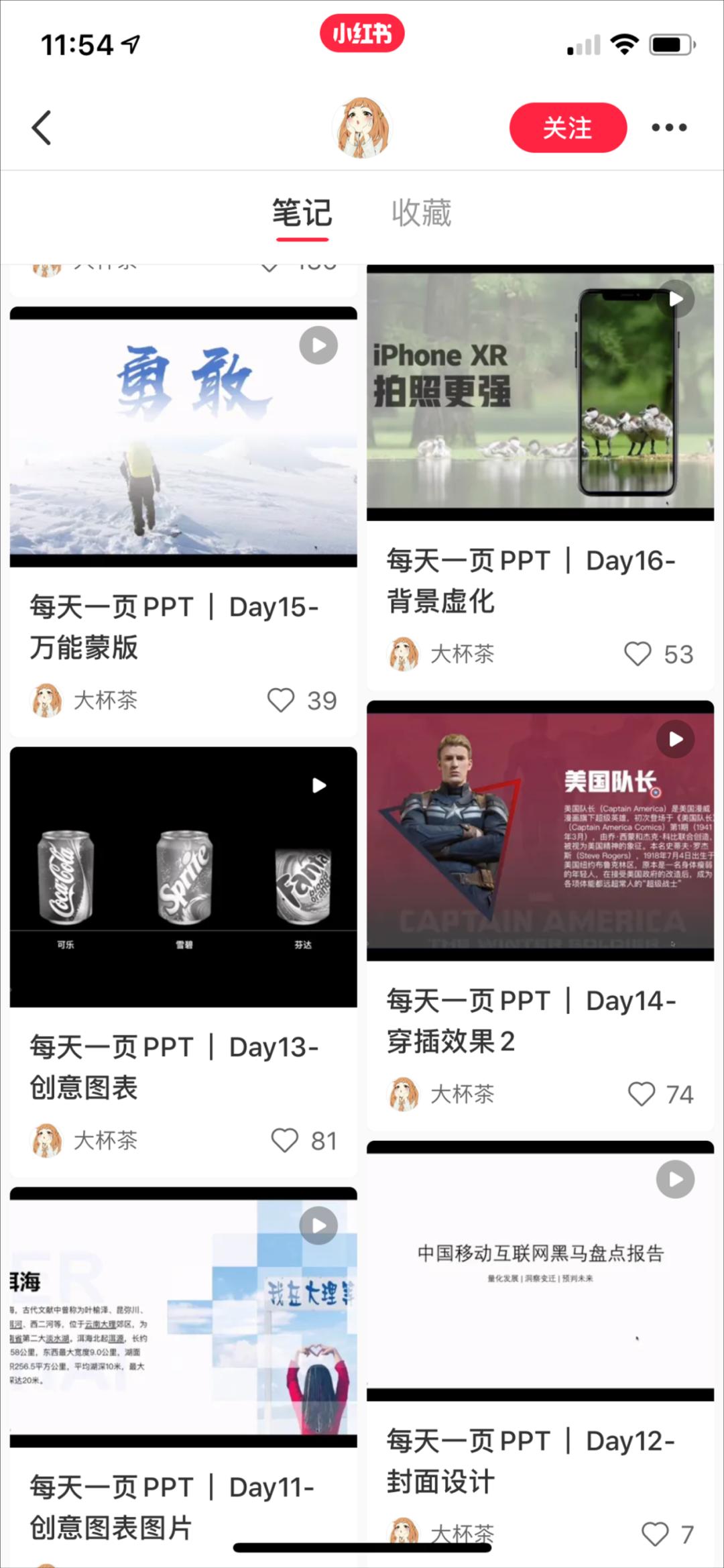Play the Day11 创意图表图片 video
Screen dimensions: 724x1568
317,1227
